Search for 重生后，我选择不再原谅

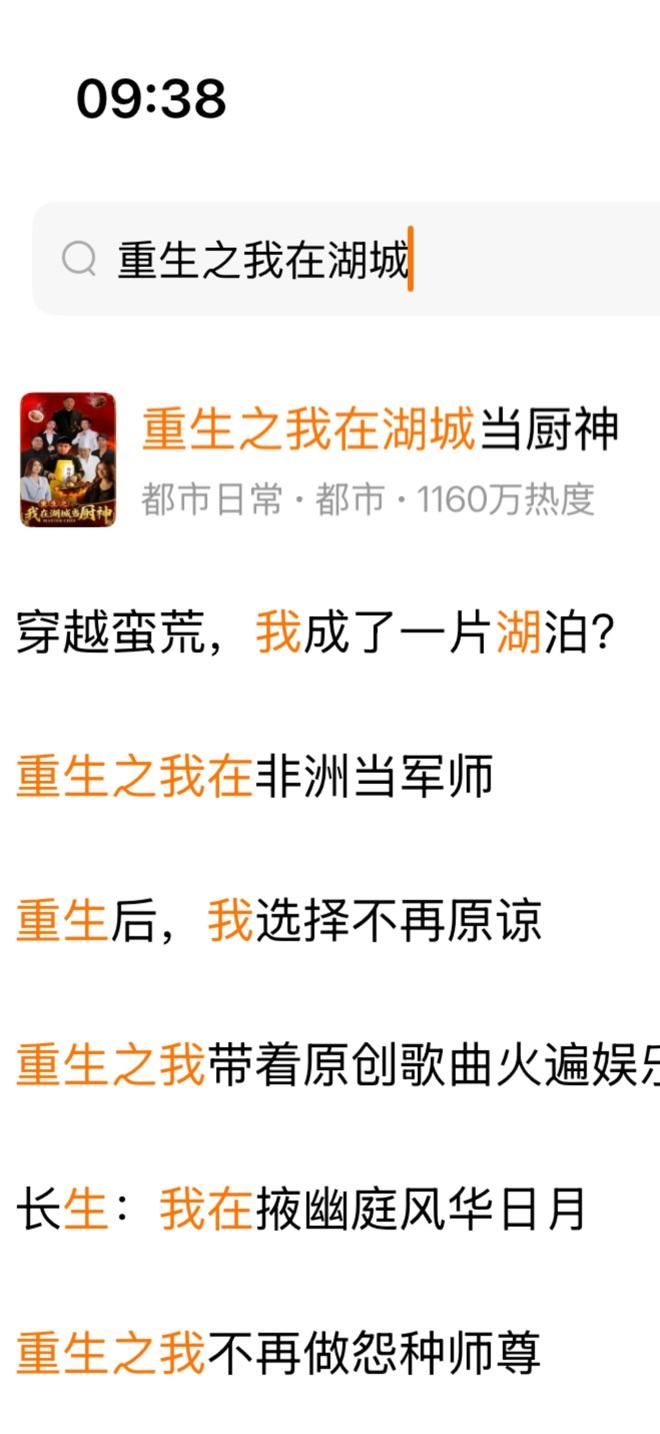[279, 921]
